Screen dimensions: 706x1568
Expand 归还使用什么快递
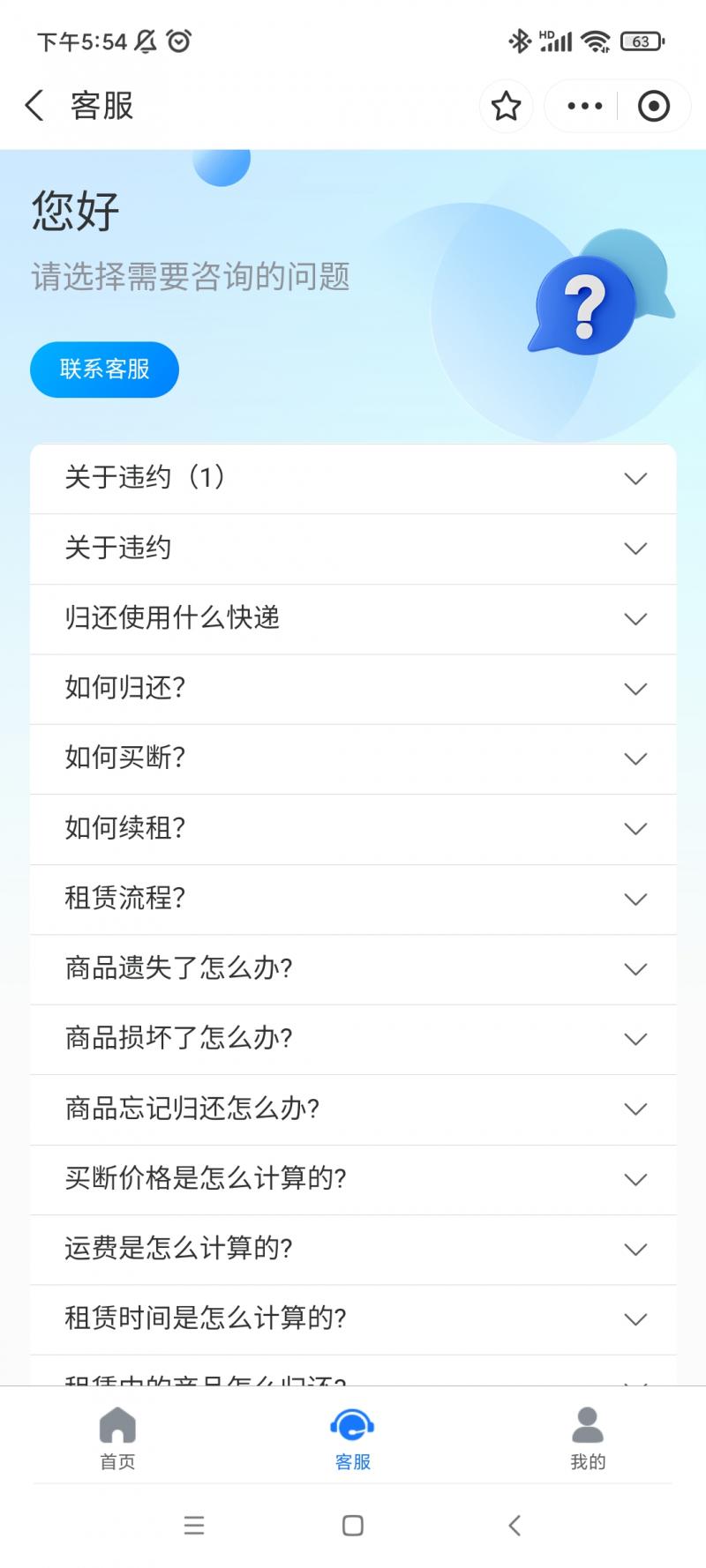pyautogui.click(x=353, y=618)
